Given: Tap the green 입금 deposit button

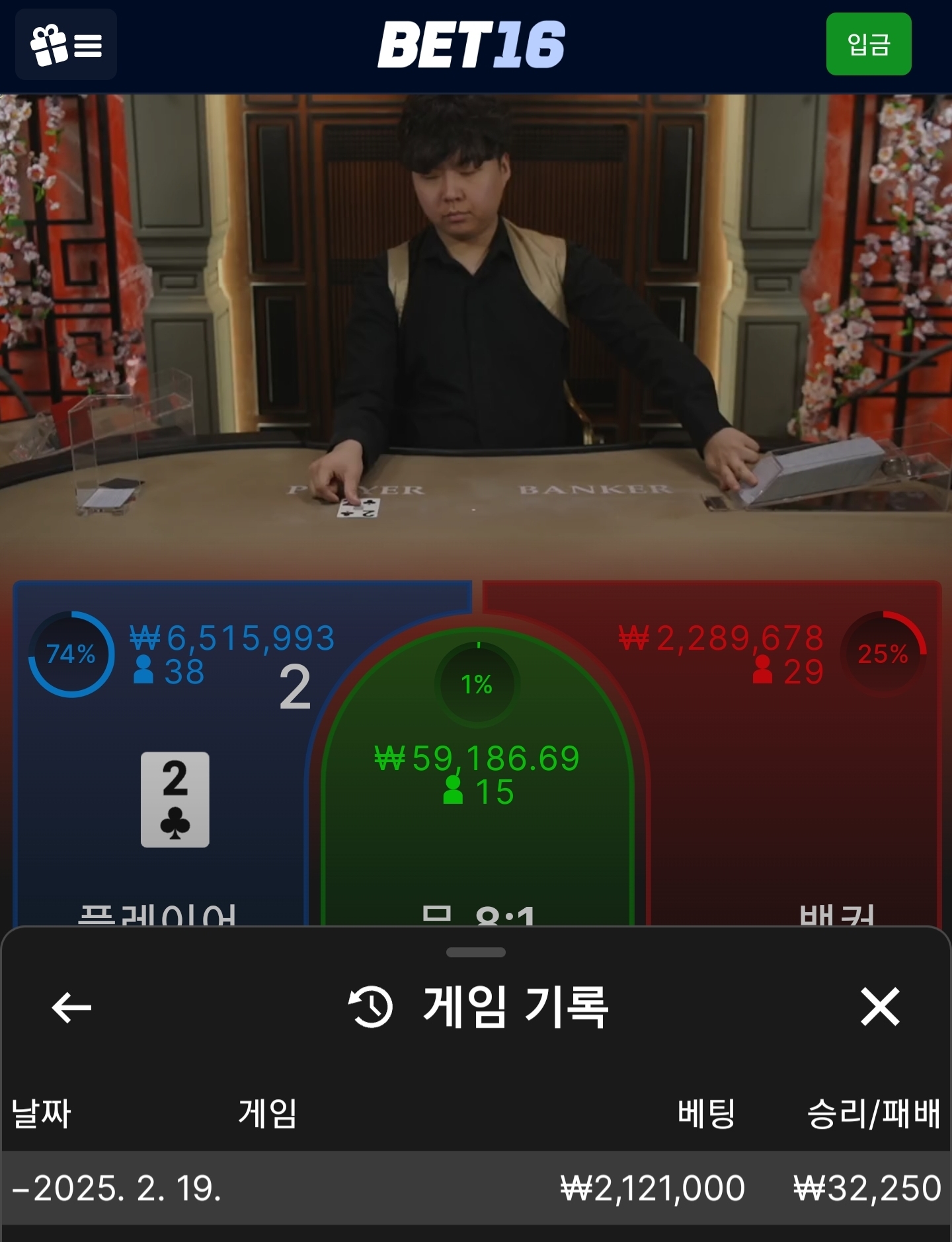Looking at the screenshot, I should (868, 44).
